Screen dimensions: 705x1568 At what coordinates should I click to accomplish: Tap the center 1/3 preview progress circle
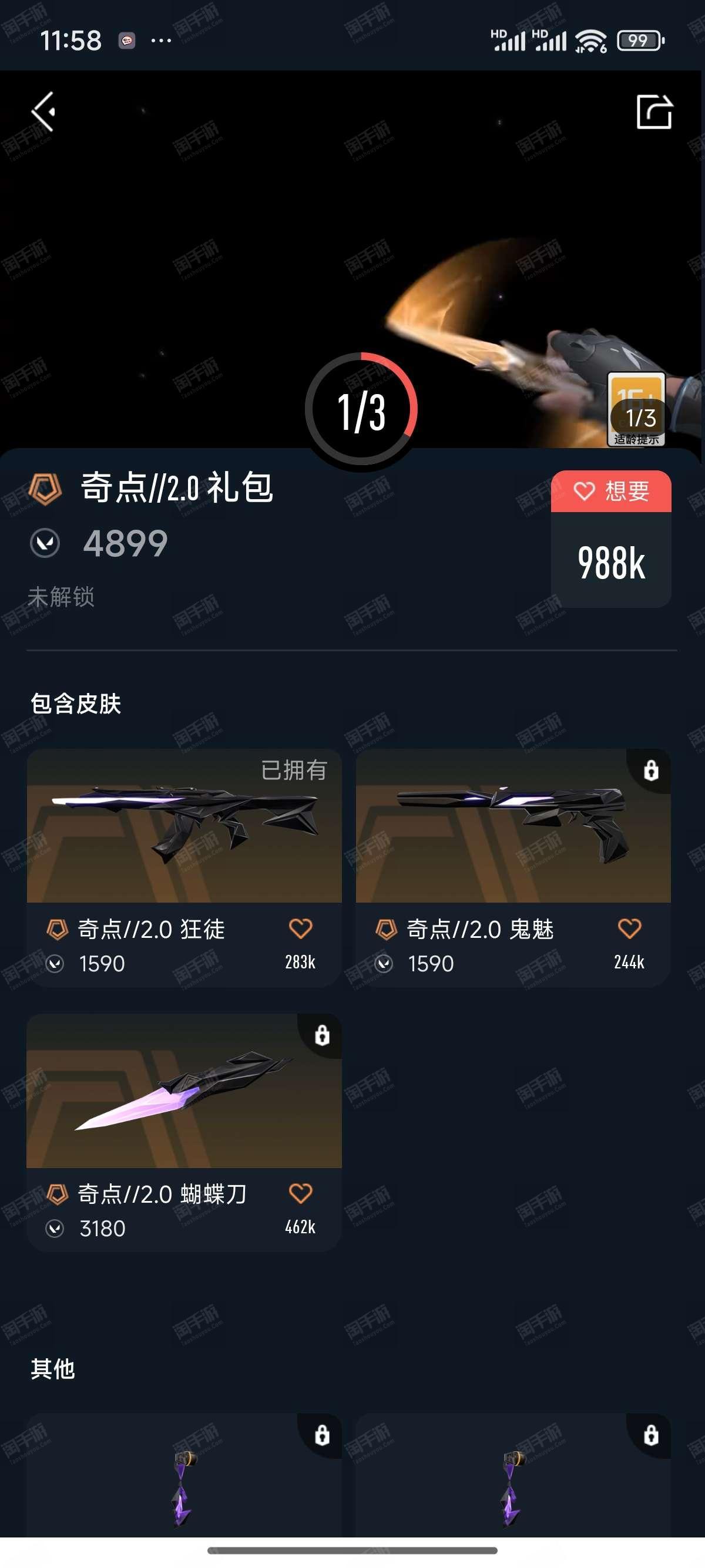tap(361, 409)
